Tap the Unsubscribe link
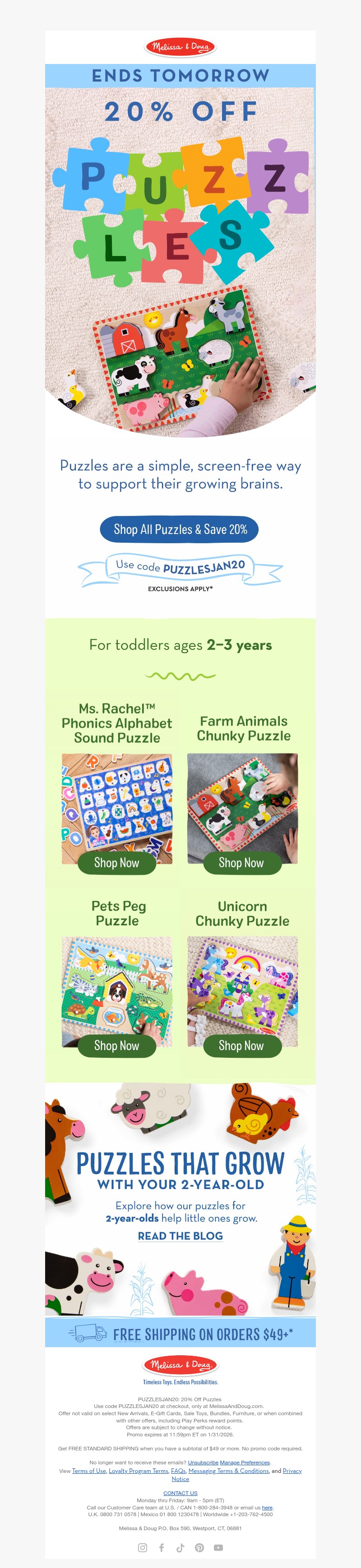The width and height of the screenshot is (361, 1568). tap(203, 1462)
